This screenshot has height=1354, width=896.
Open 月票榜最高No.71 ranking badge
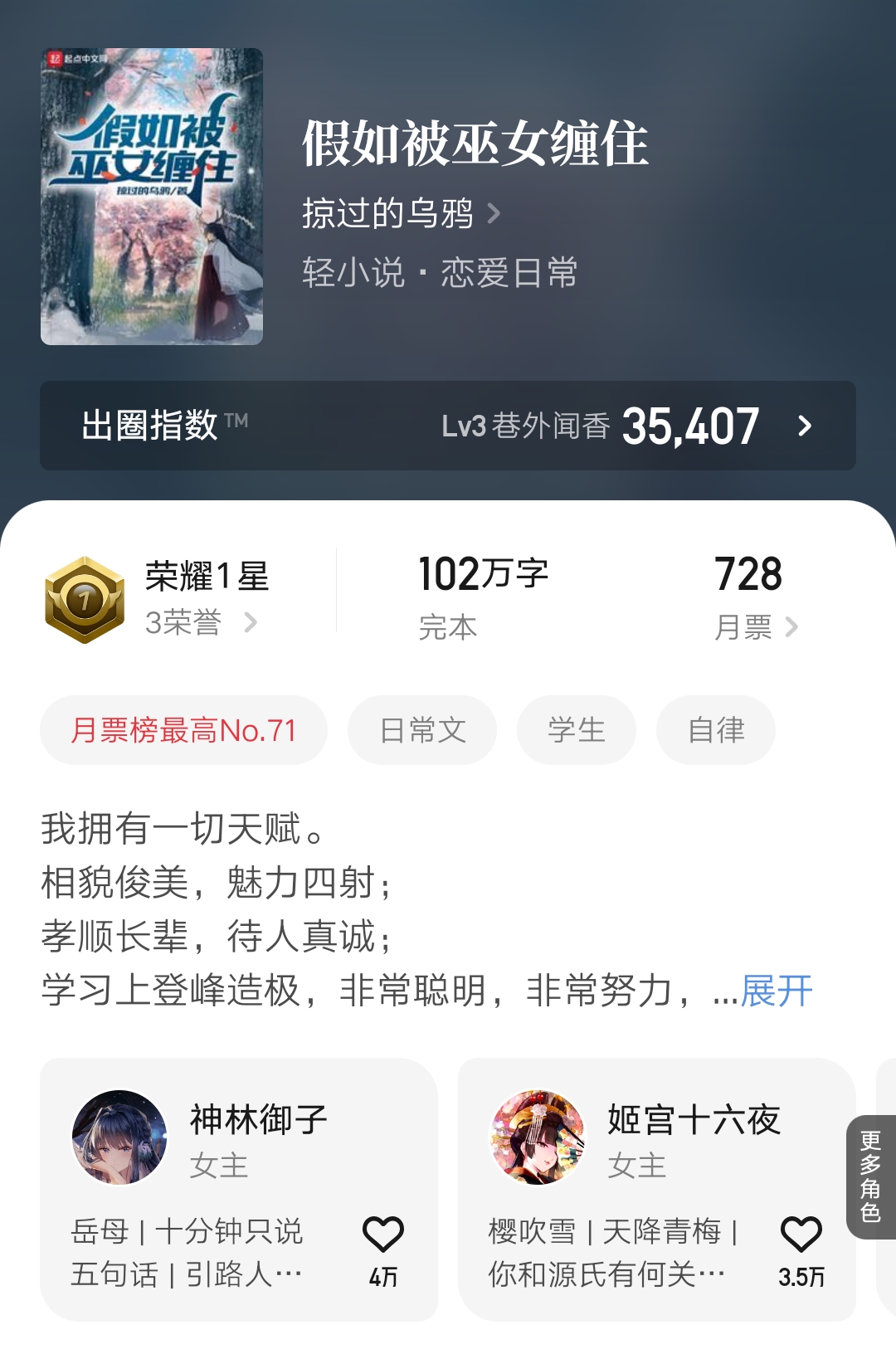[183, 729]
